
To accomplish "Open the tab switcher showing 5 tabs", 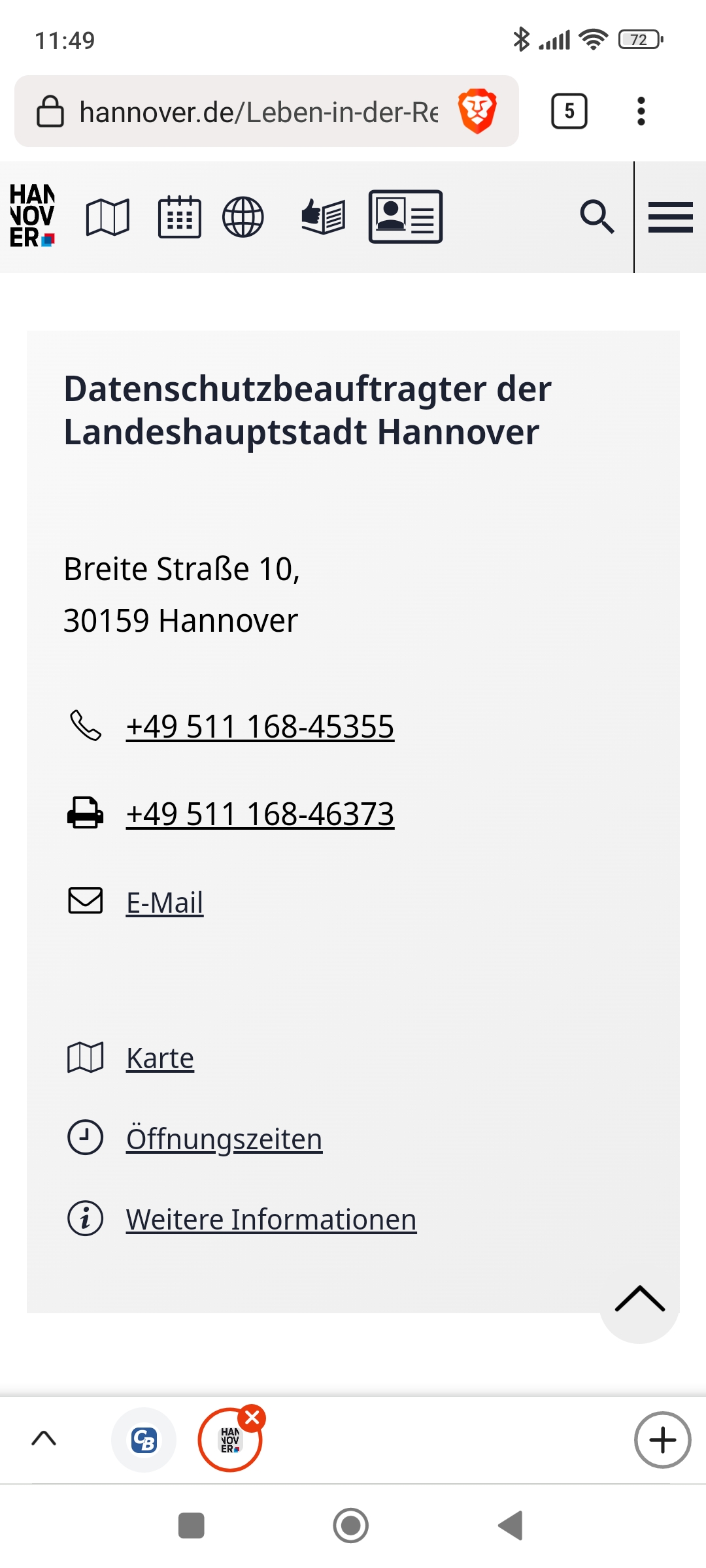I will [x=569, y=112].
